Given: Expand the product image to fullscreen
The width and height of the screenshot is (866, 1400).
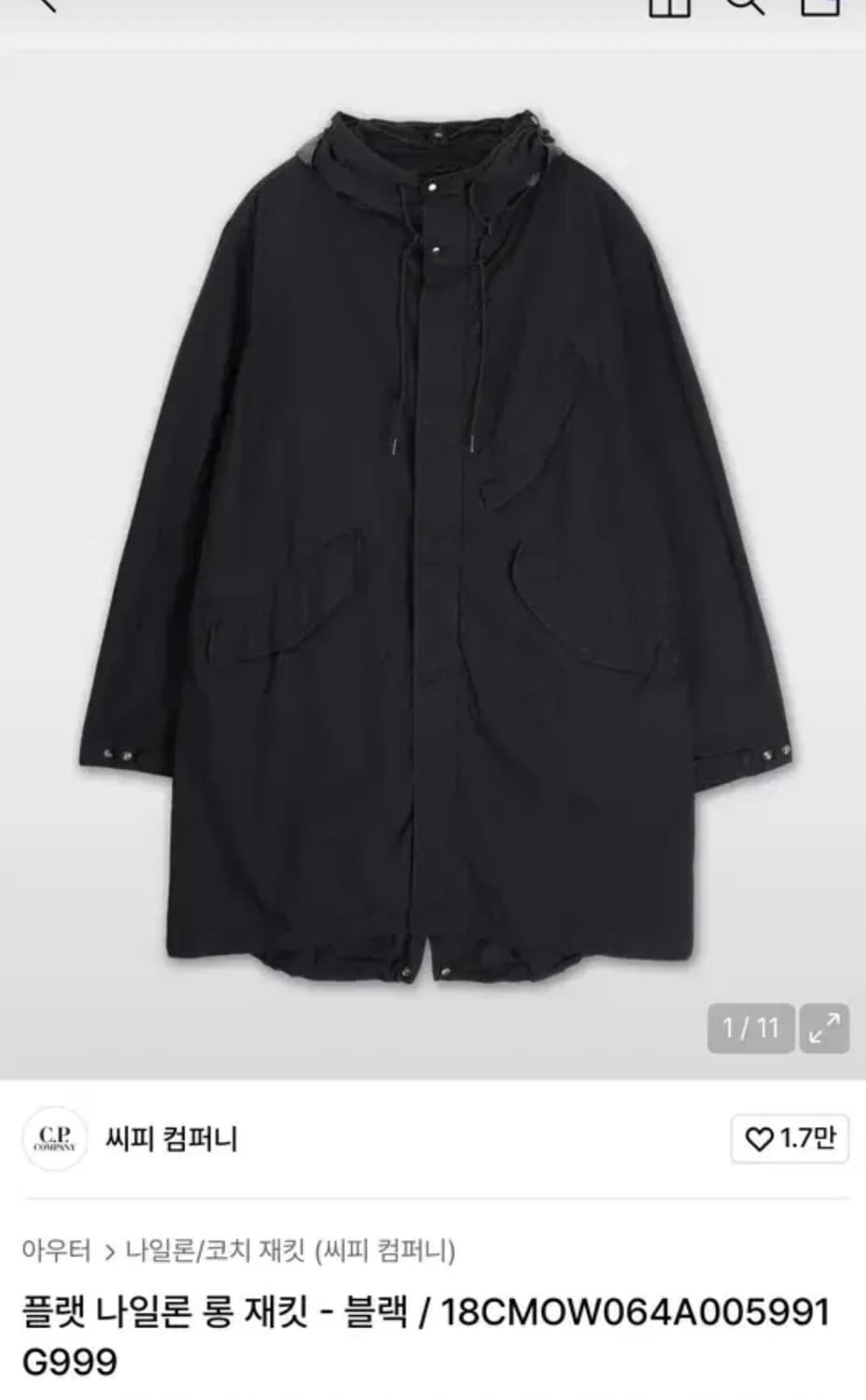Looking at the screenshot, I should click(x=824, y=1029).
